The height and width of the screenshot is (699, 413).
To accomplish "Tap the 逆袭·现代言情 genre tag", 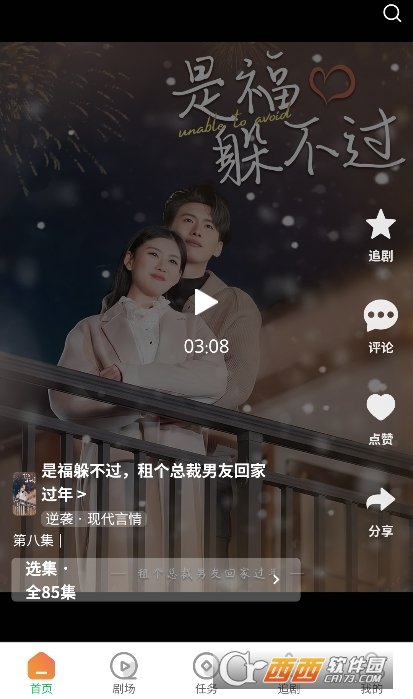I will (x=94, y=519).
